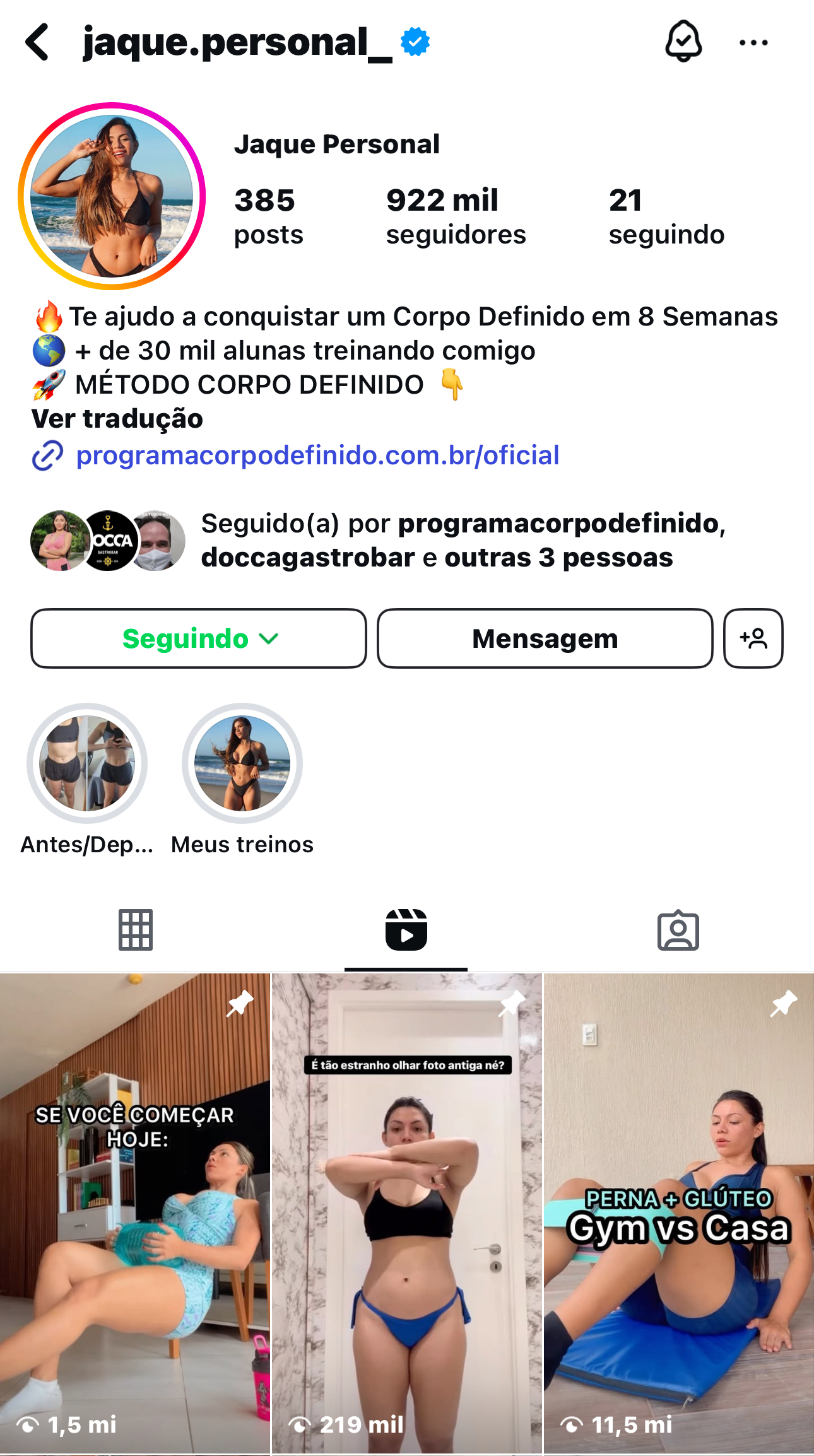The height and width of the screenshot is (1456, 814).
Task: Tap the Mensagem button
Action: [545, 638]
